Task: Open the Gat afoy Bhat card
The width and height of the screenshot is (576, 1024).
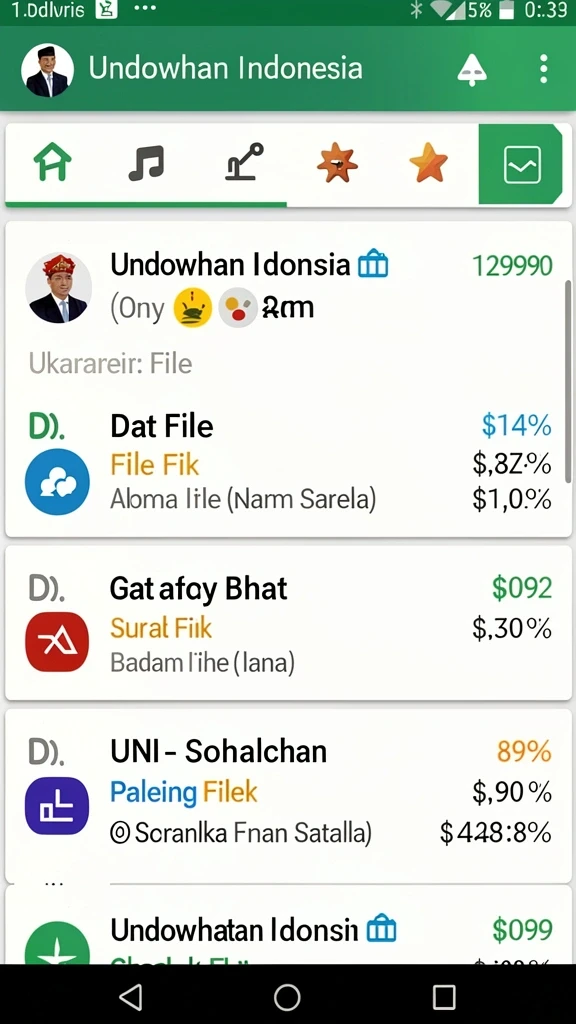Action: click(288, 622)
